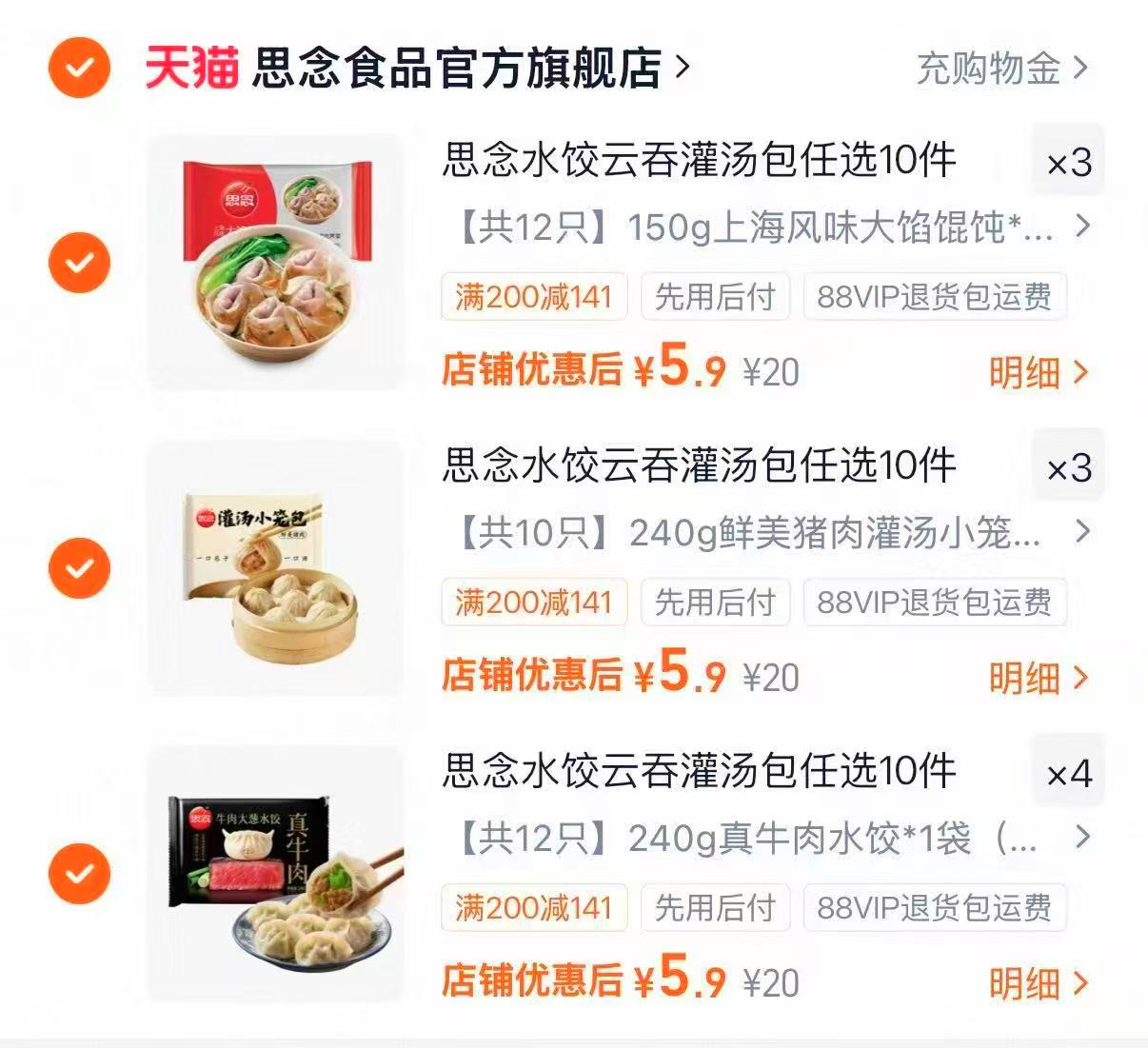Viewport: 1148px width, 1048px height.
Task: Tap 满200减141 tag on 真牛肉水饺 item
Action: click(x=534, y=907)
